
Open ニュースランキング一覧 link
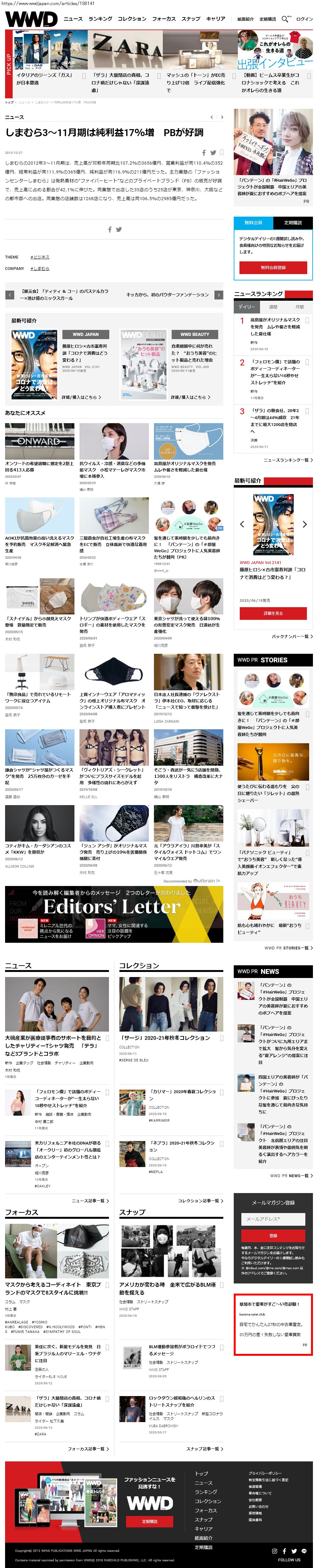tap(288, 460)
